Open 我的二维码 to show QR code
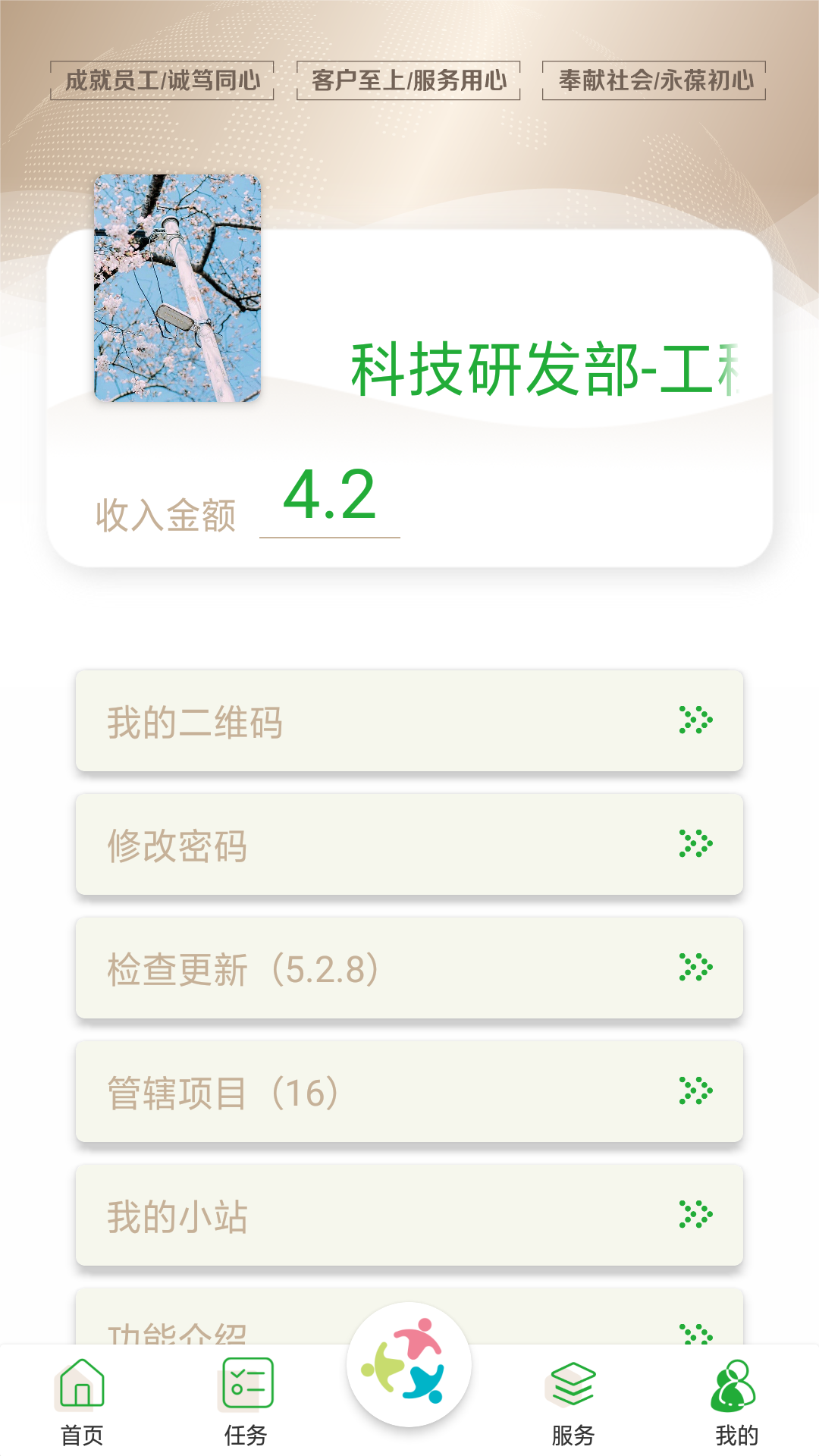Image resolution: width=819 pixels, height=1456 pixels. pyautogui.click(x=303, y=721)
